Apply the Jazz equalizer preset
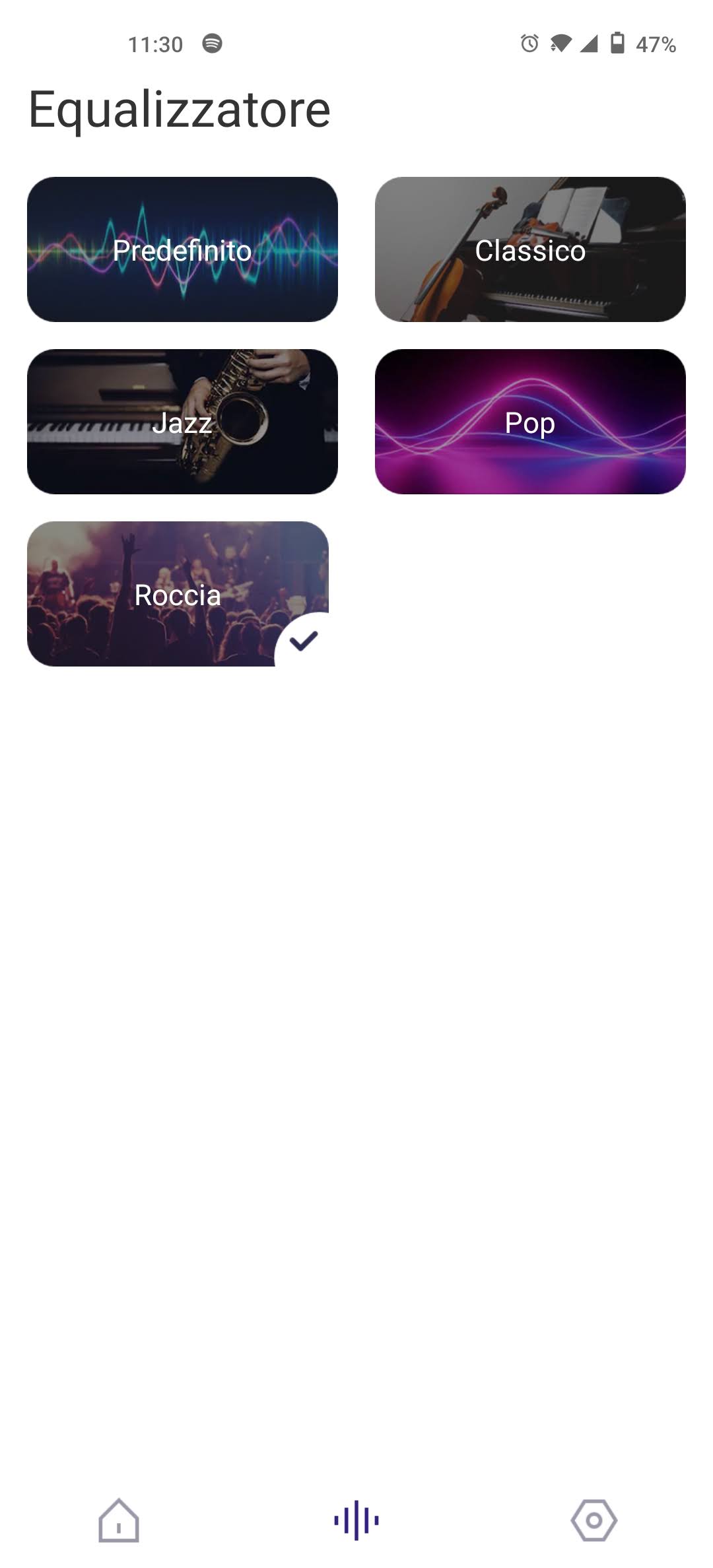 (x=182, y=422)
